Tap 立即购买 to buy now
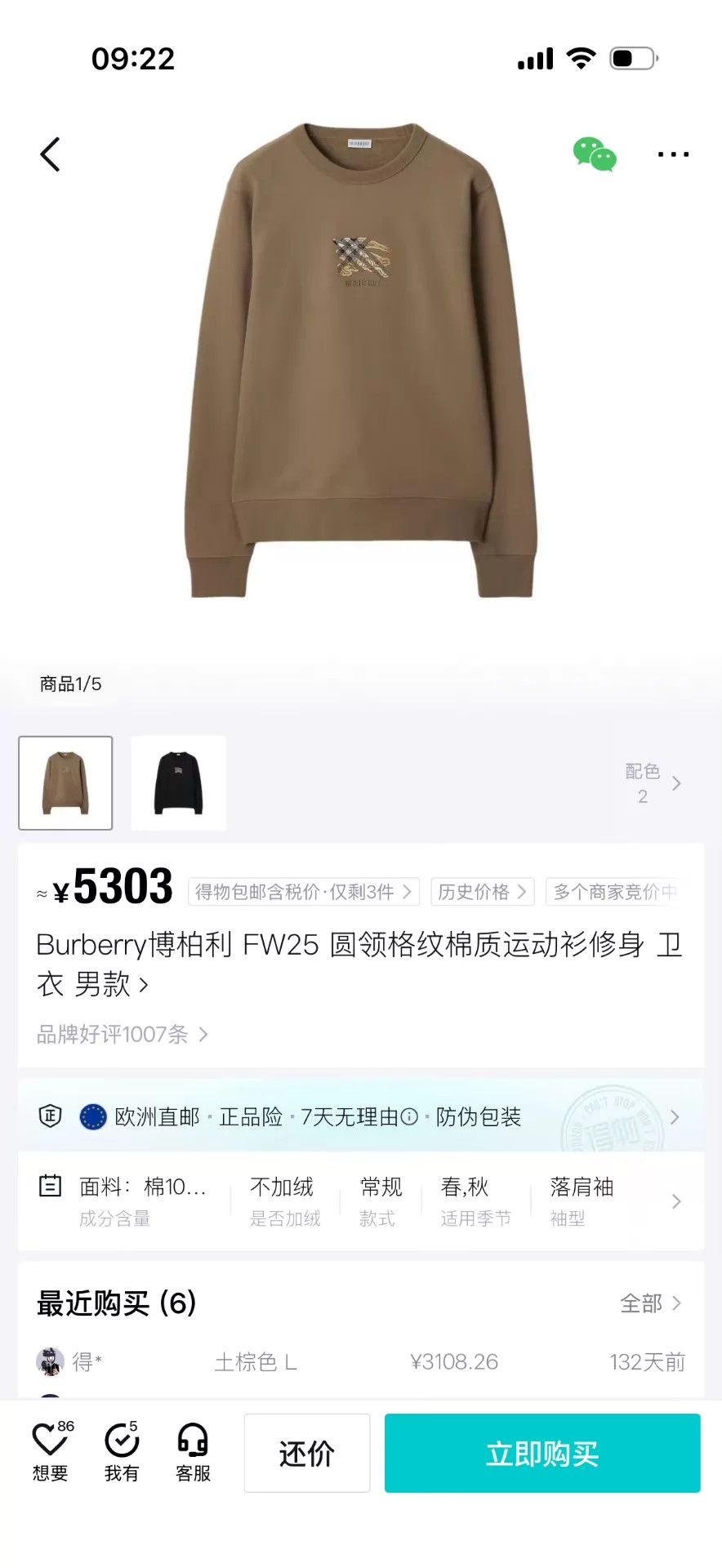This screenshot has width=722, height=1568. point(542,1453)
